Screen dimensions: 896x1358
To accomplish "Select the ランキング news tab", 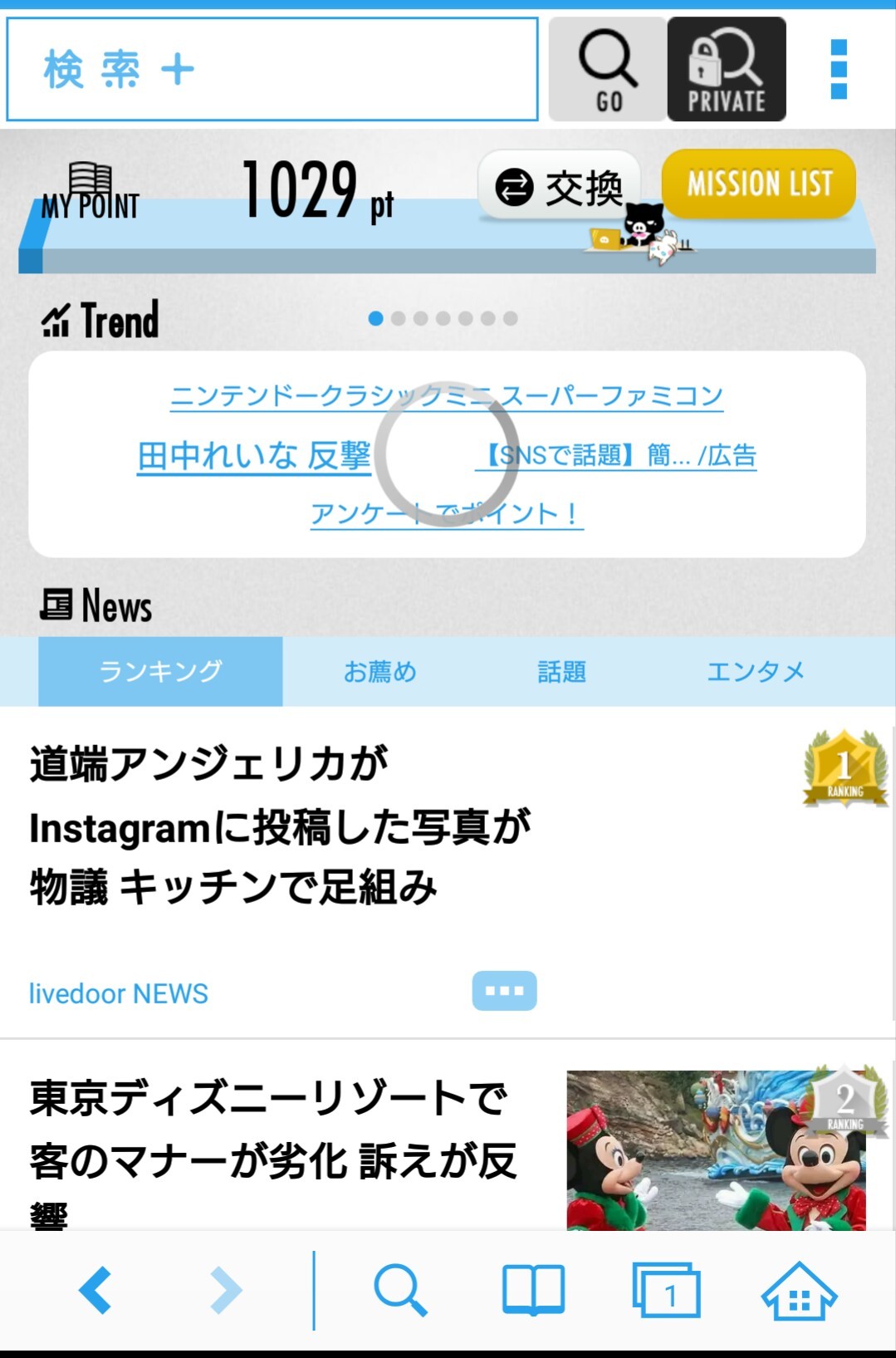I will tap(160, 671).
